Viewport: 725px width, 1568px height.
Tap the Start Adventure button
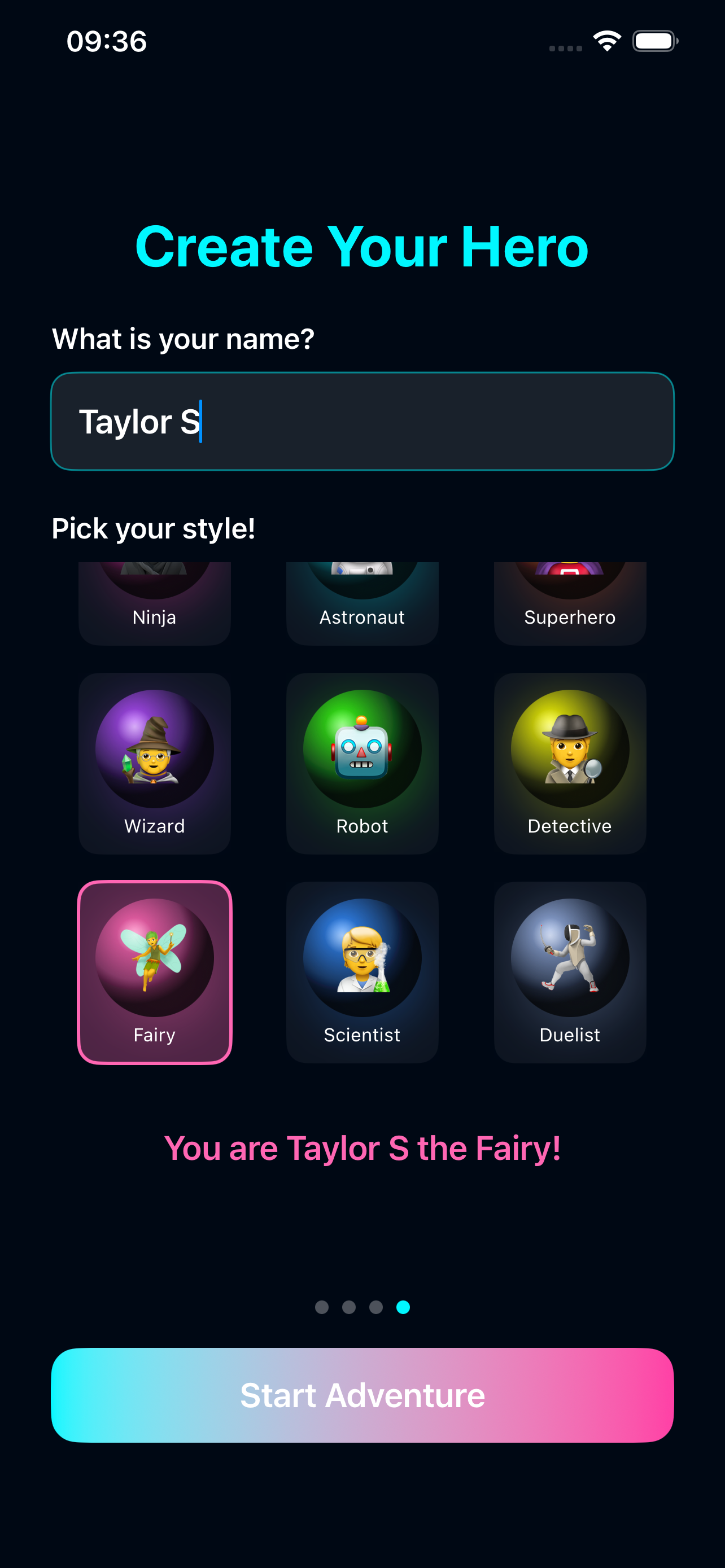click(362, 1396)
